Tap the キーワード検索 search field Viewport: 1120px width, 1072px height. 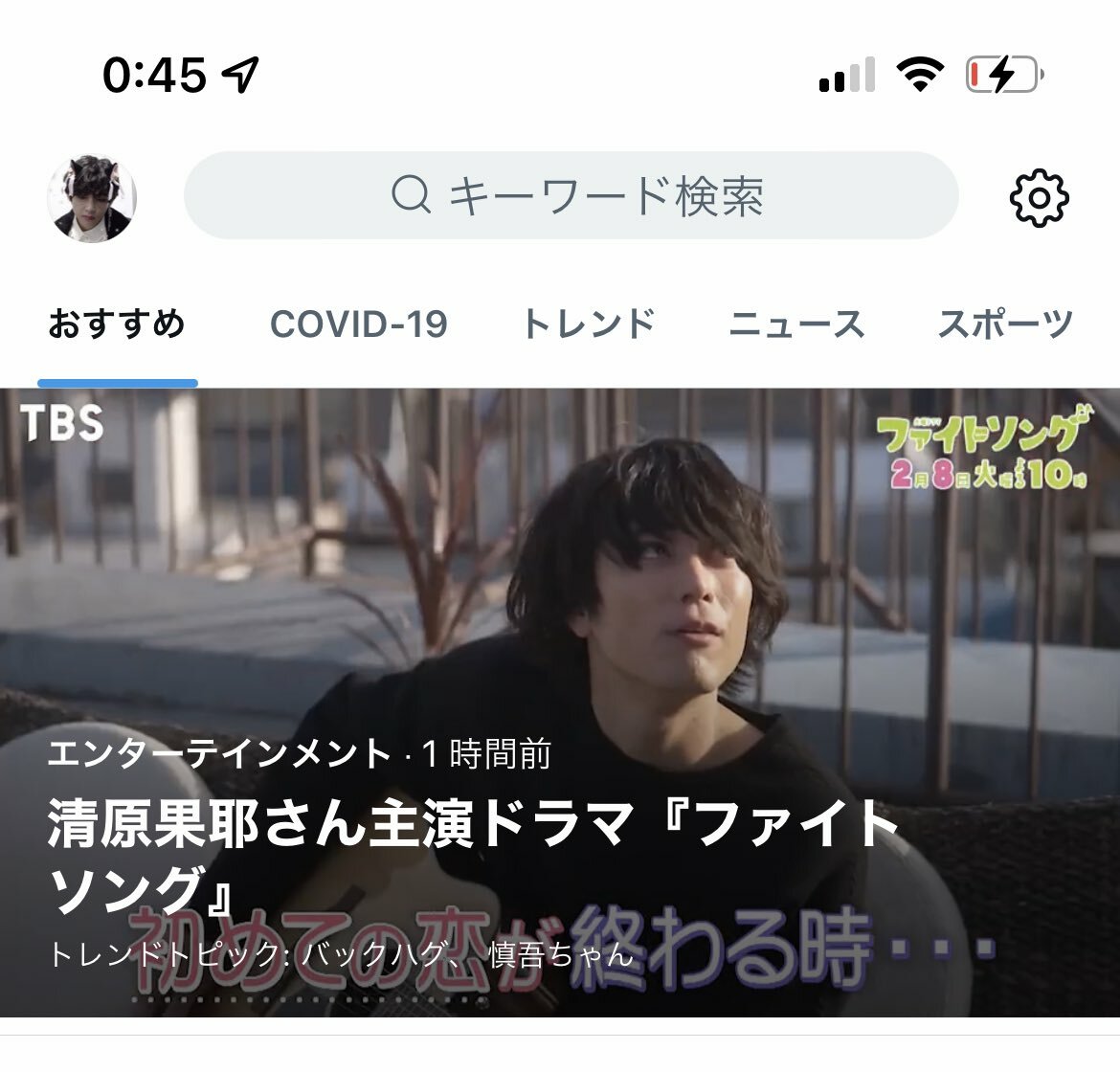[571, 196]
